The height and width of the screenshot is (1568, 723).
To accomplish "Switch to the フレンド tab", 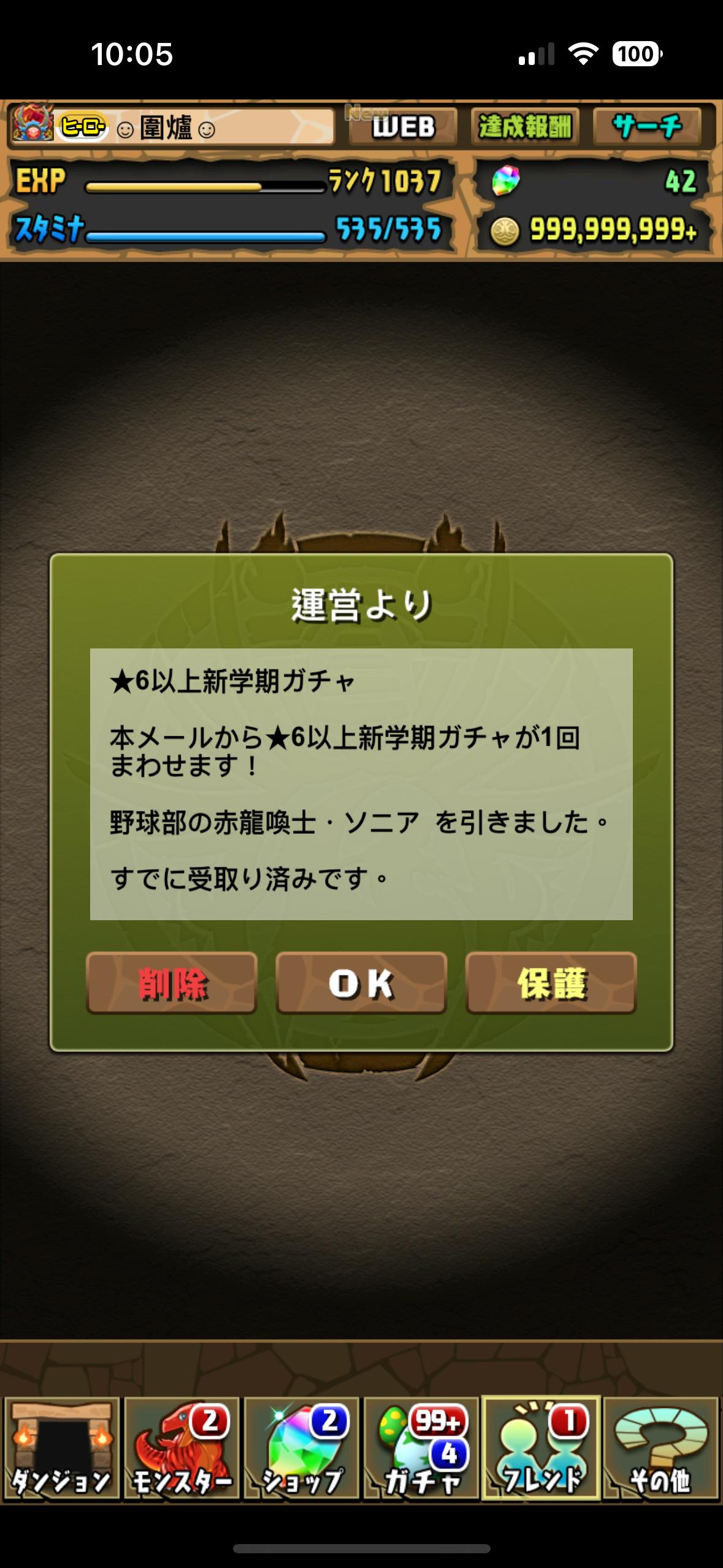I will click(541, 1449).
